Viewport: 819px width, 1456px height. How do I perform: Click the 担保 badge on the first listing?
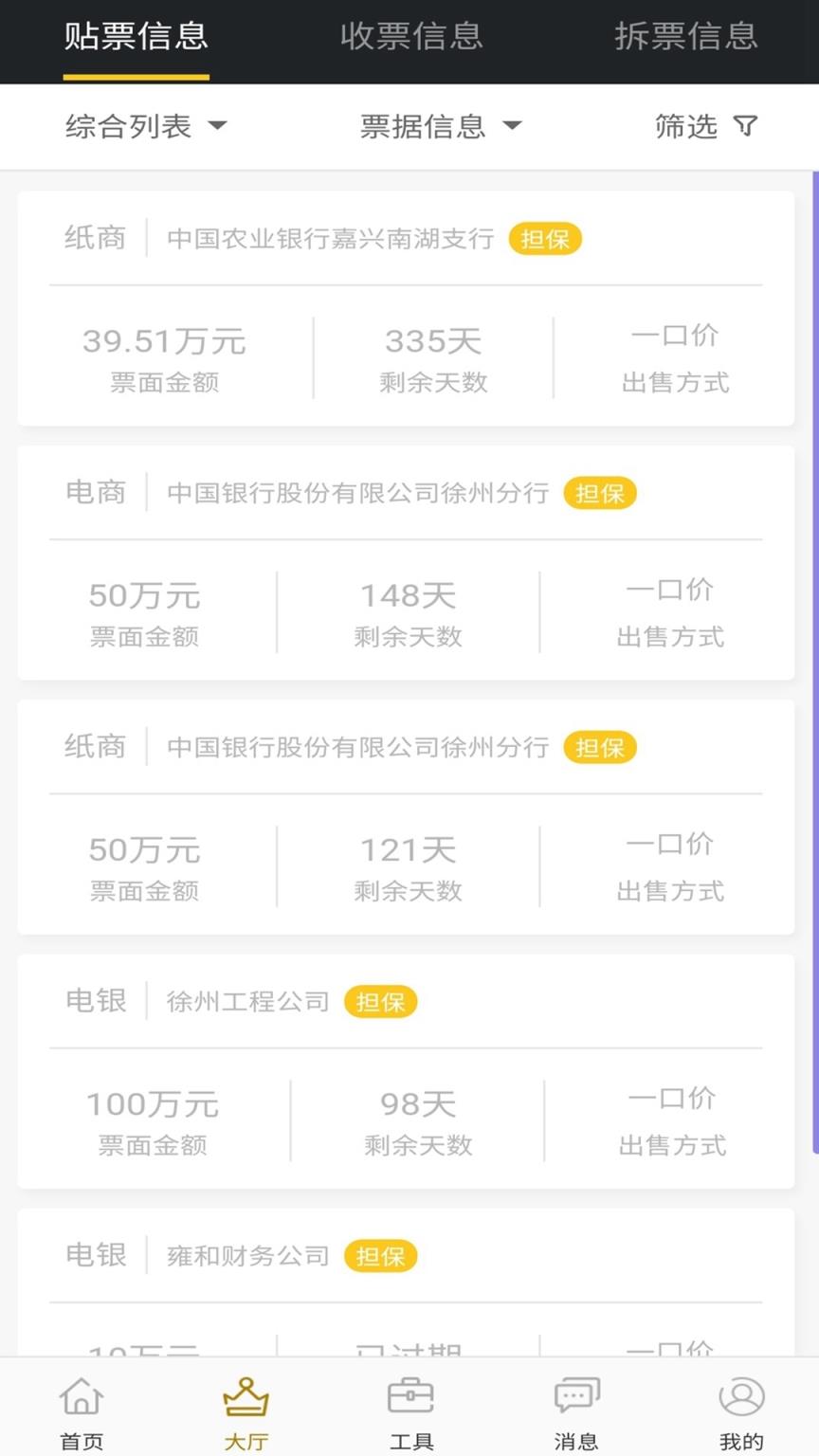545,239
